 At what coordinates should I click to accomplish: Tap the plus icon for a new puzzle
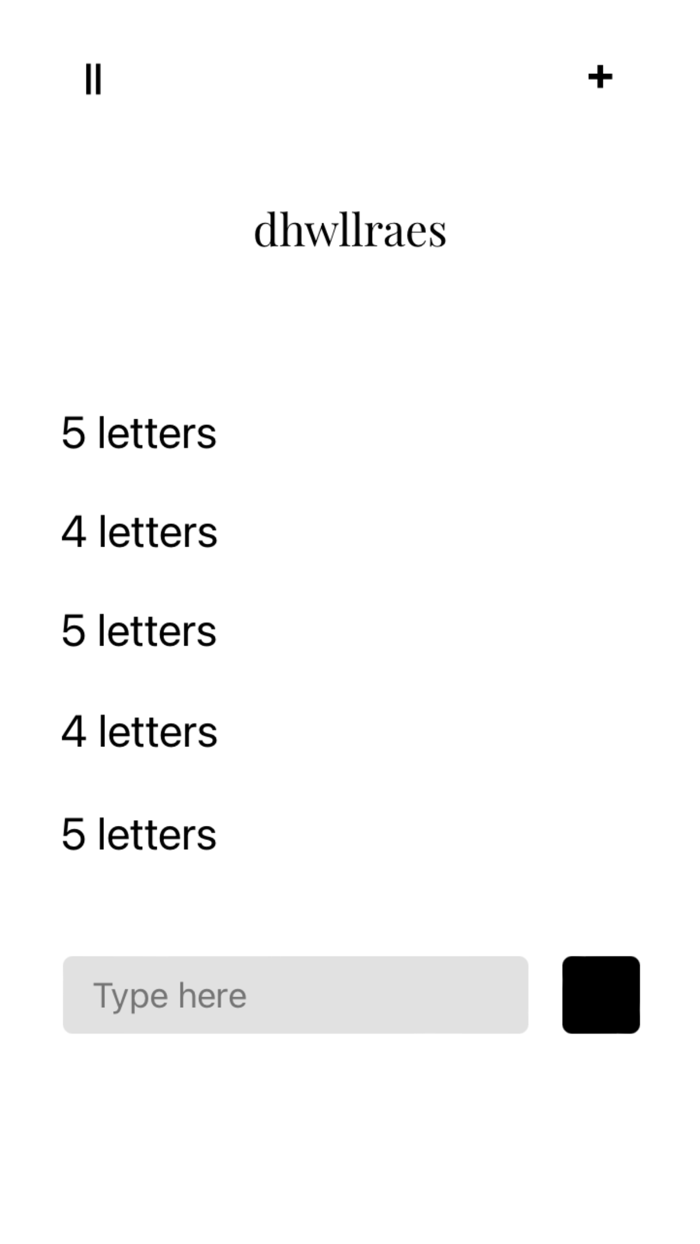[600, 77]
